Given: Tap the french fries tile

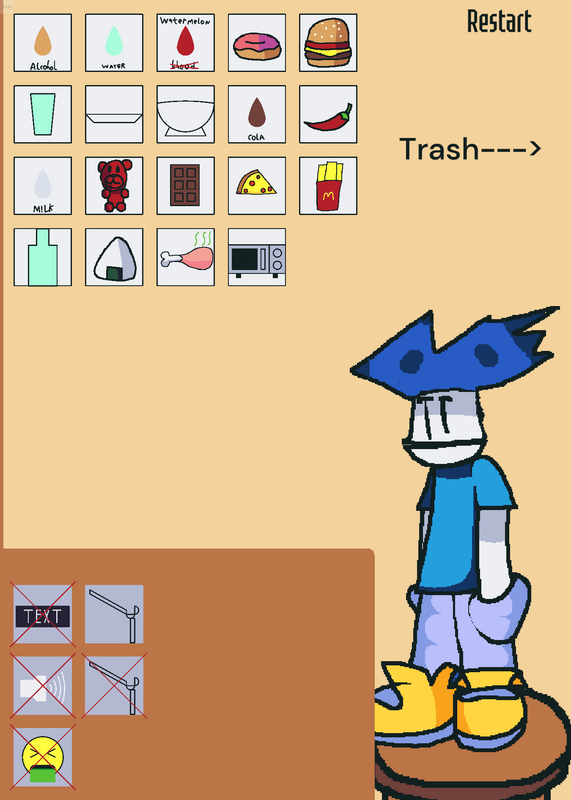Looking at the screenshot, I should (x=328, y=186).
